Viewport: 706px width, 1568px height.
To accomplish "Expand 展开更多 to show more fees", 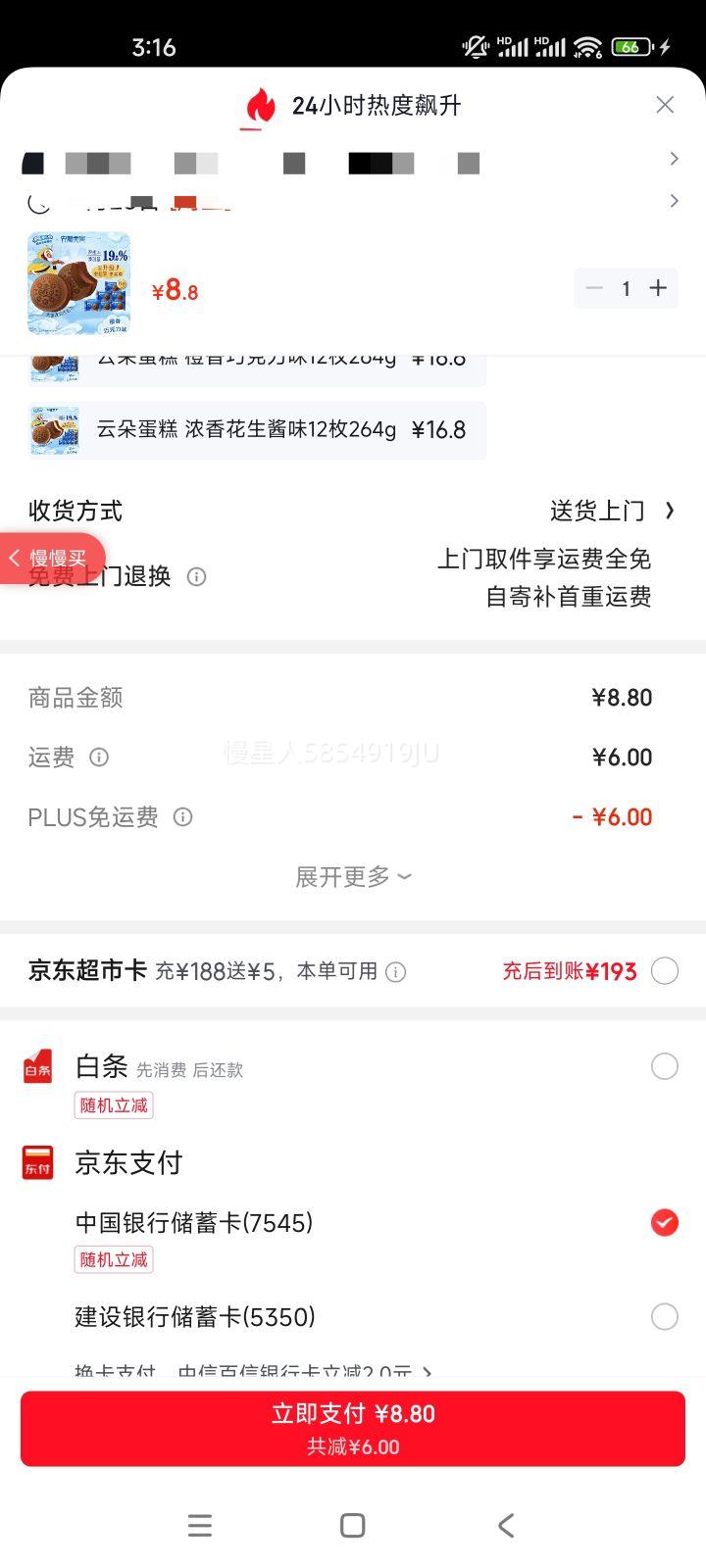I will point(353,876).
